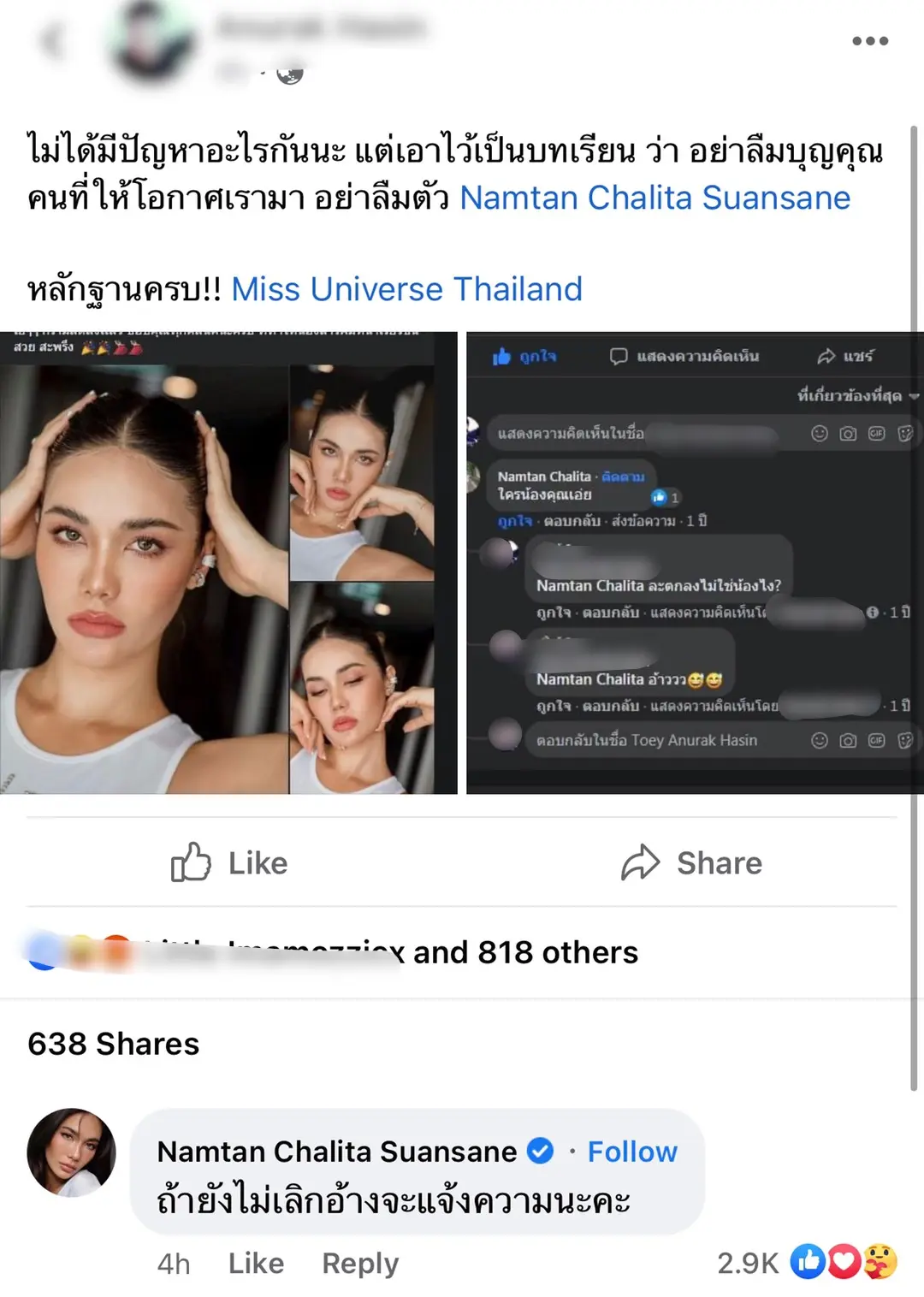The image size is (924, 1297).
Task: Like Namtan Chalita Suansane's comment
Action: click(256, 1263)
